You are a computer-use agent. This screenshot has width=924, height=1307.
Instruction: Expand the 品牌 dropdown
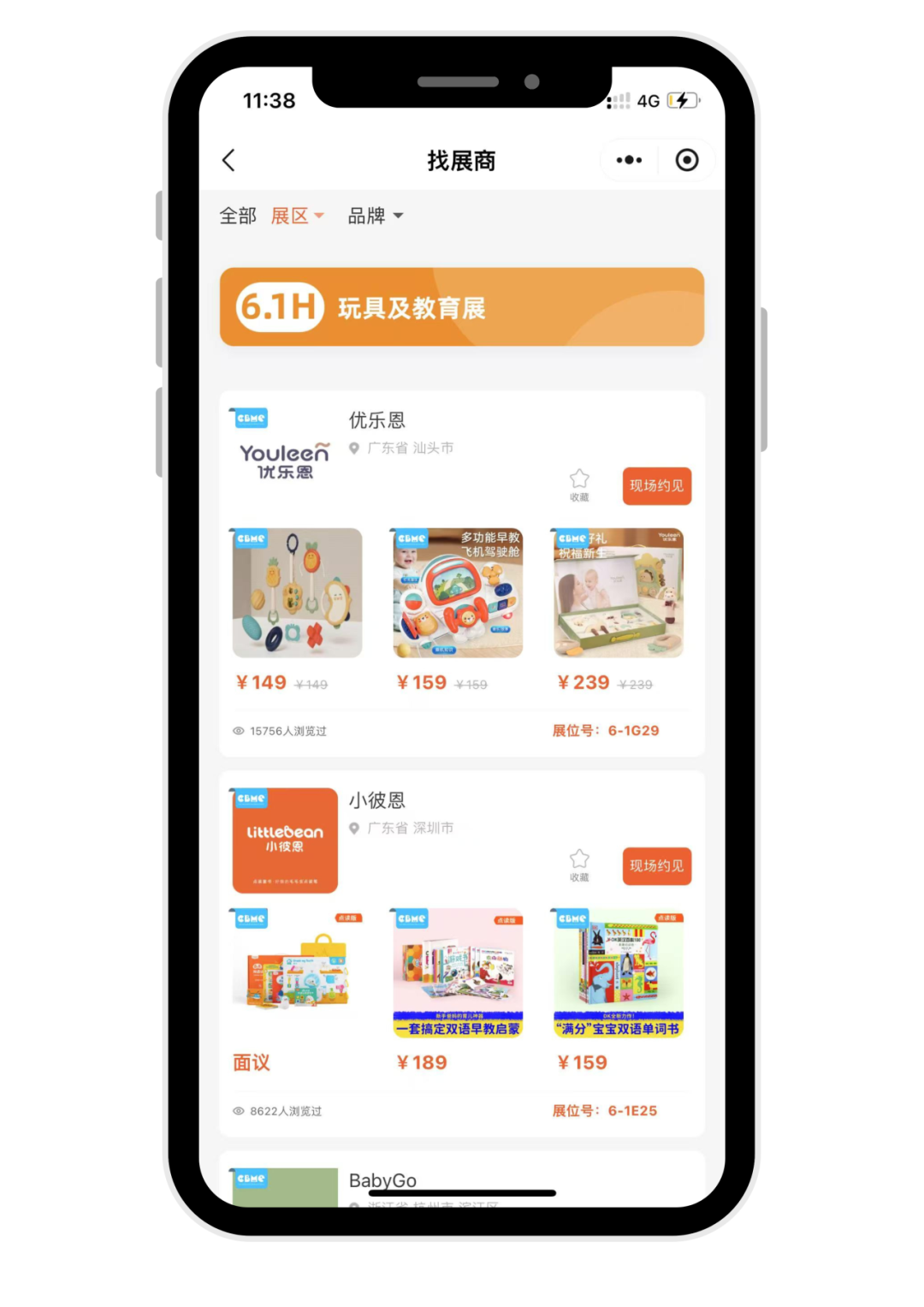point(375,216)
